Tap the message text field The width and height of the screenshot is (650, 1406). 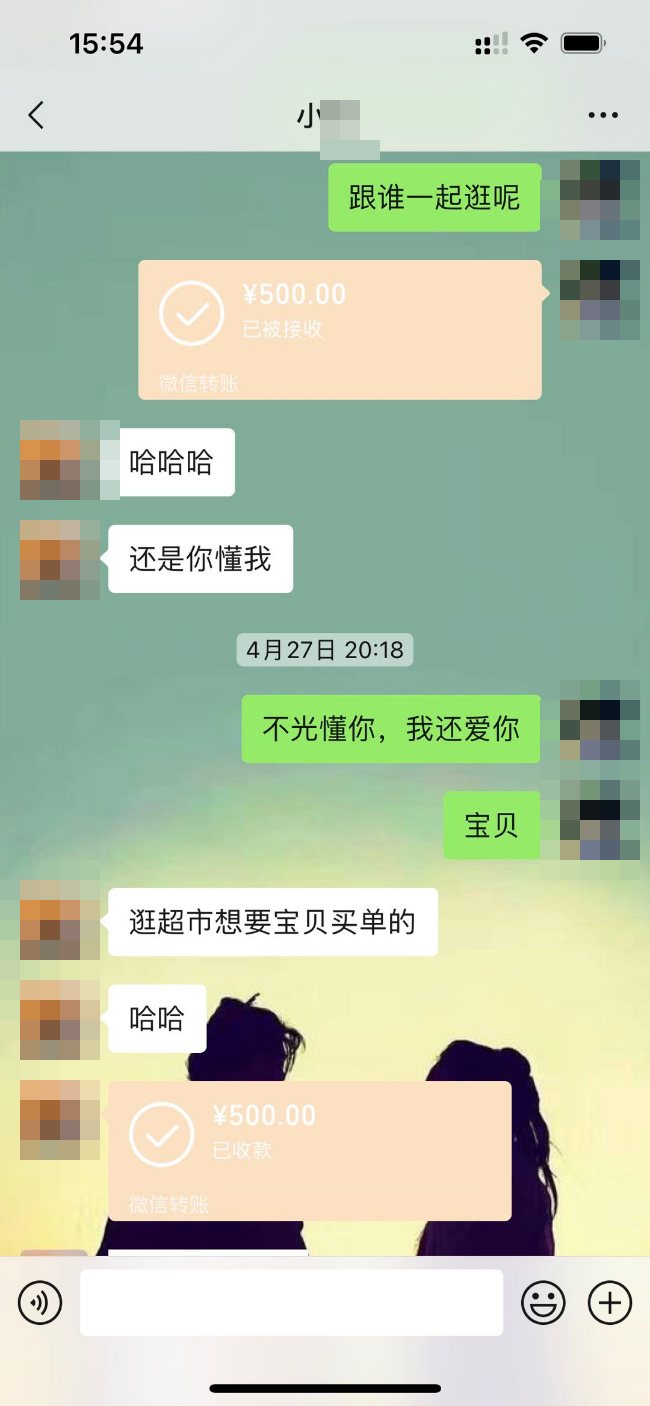pos(291,1303)
